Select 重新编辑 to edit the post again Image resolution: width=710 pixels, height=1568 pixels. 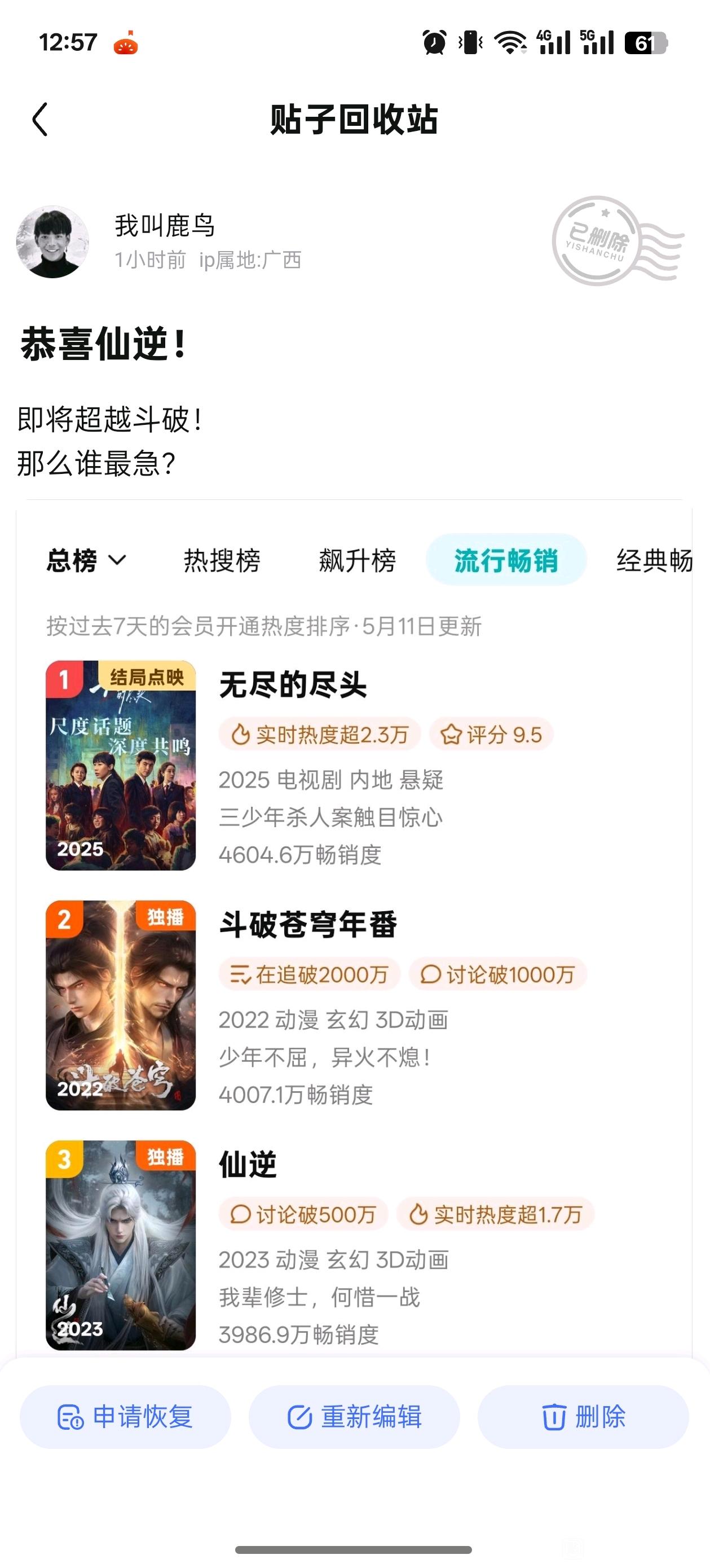pos(354,1416)
